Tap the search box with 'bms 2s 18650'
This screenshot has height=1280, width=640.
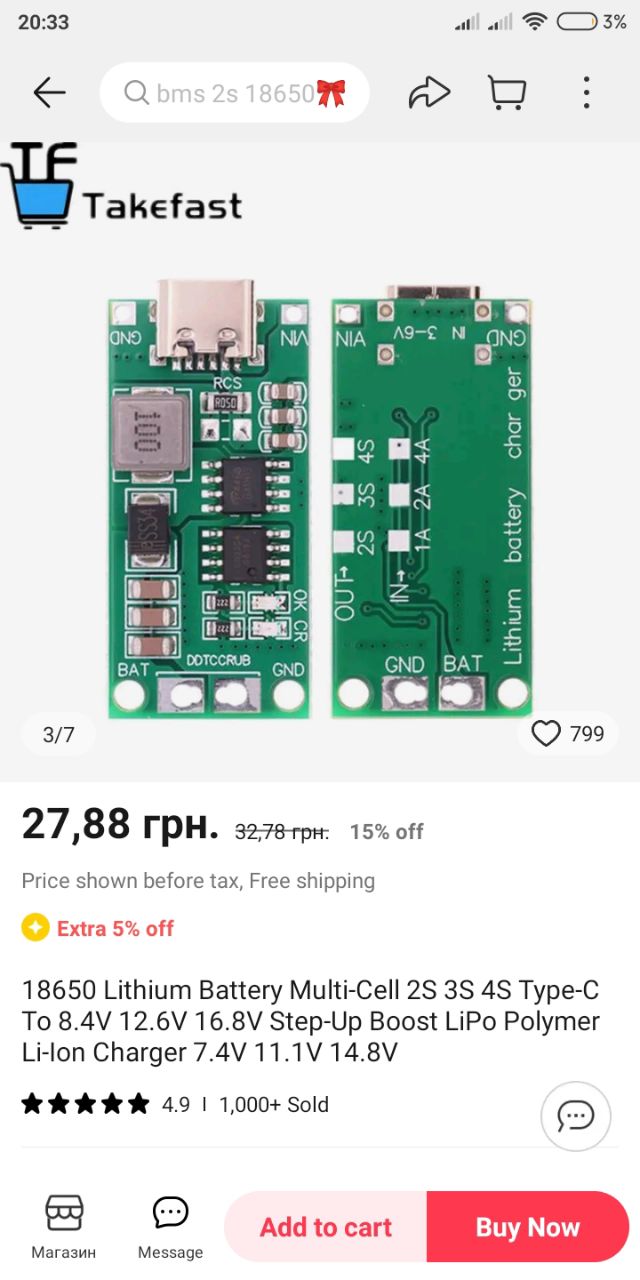click(x=235, y=94)
